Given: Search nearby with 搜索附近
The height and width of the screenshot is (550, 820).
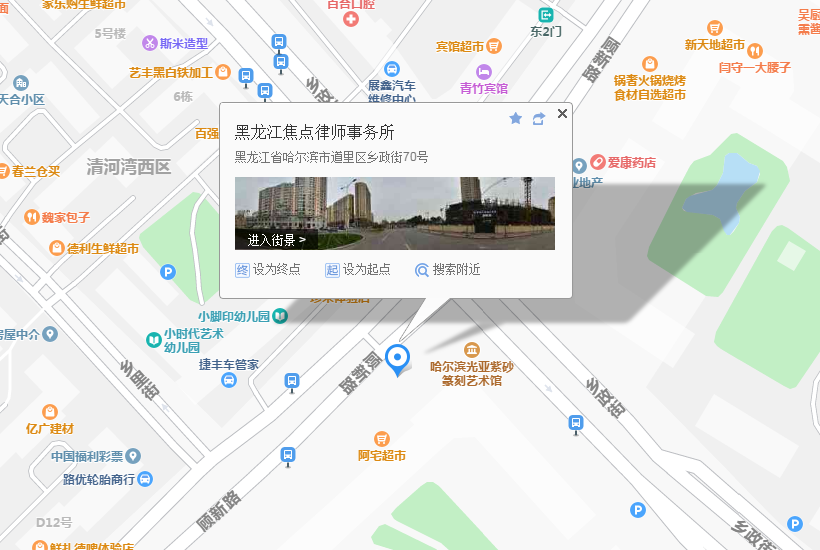Looking at the screenshot, I should pyautogui.click(x=448, y=270).
